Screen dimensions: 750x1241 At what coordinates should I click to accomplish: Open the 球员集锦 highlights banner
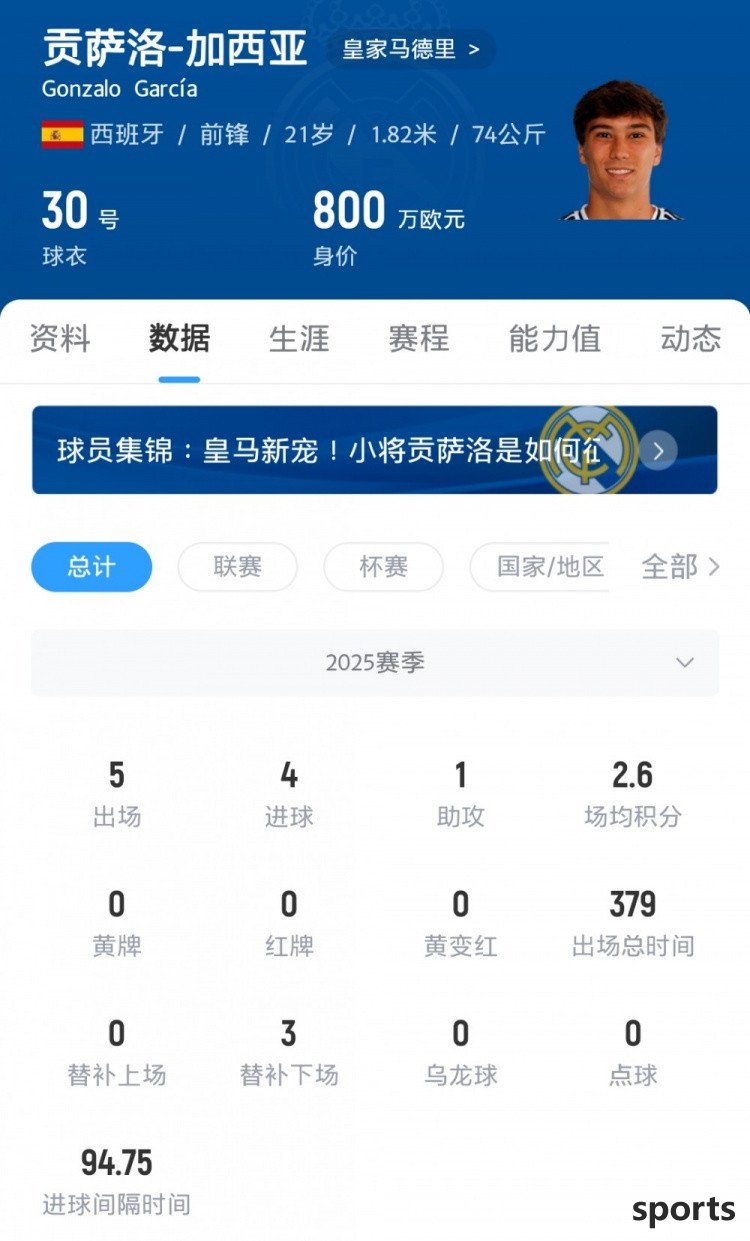[x=374, y=450]
